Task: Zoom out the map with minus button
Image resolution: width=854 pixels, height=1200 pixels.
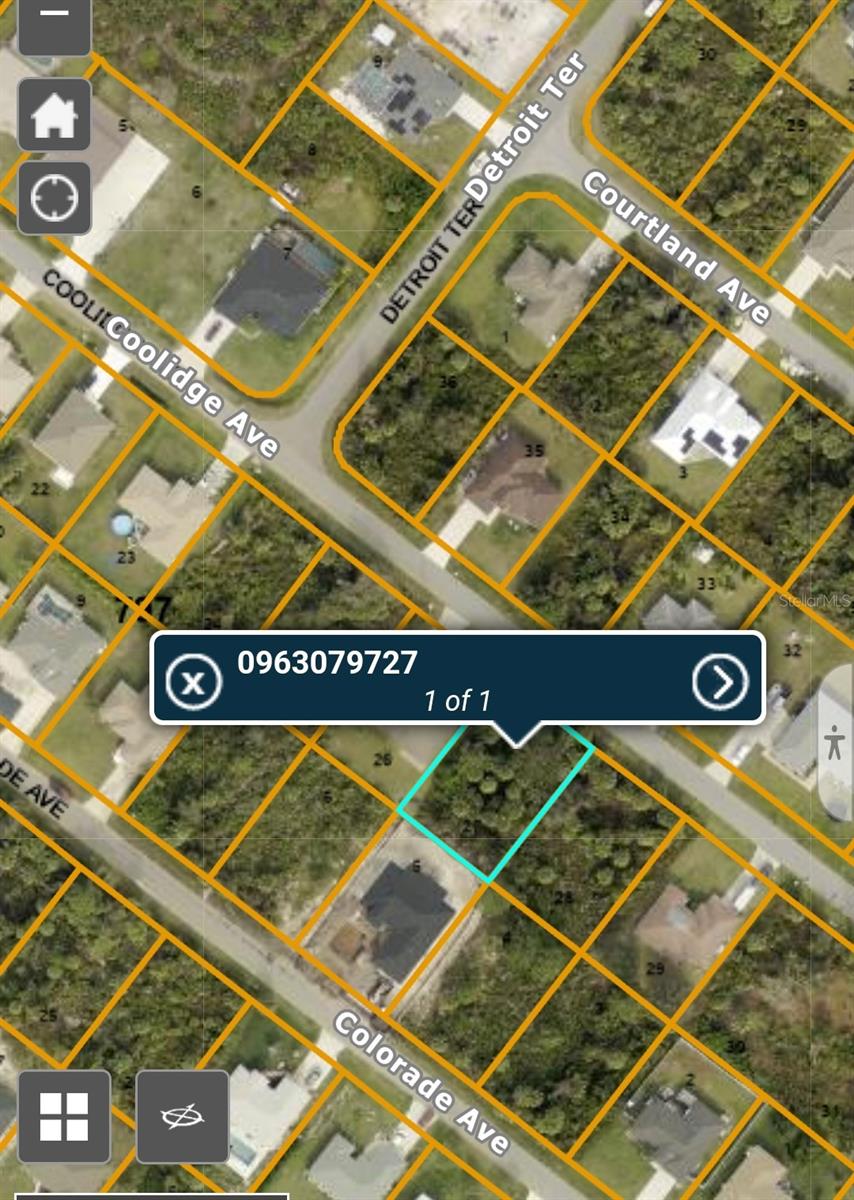Action: pos(55,18)
